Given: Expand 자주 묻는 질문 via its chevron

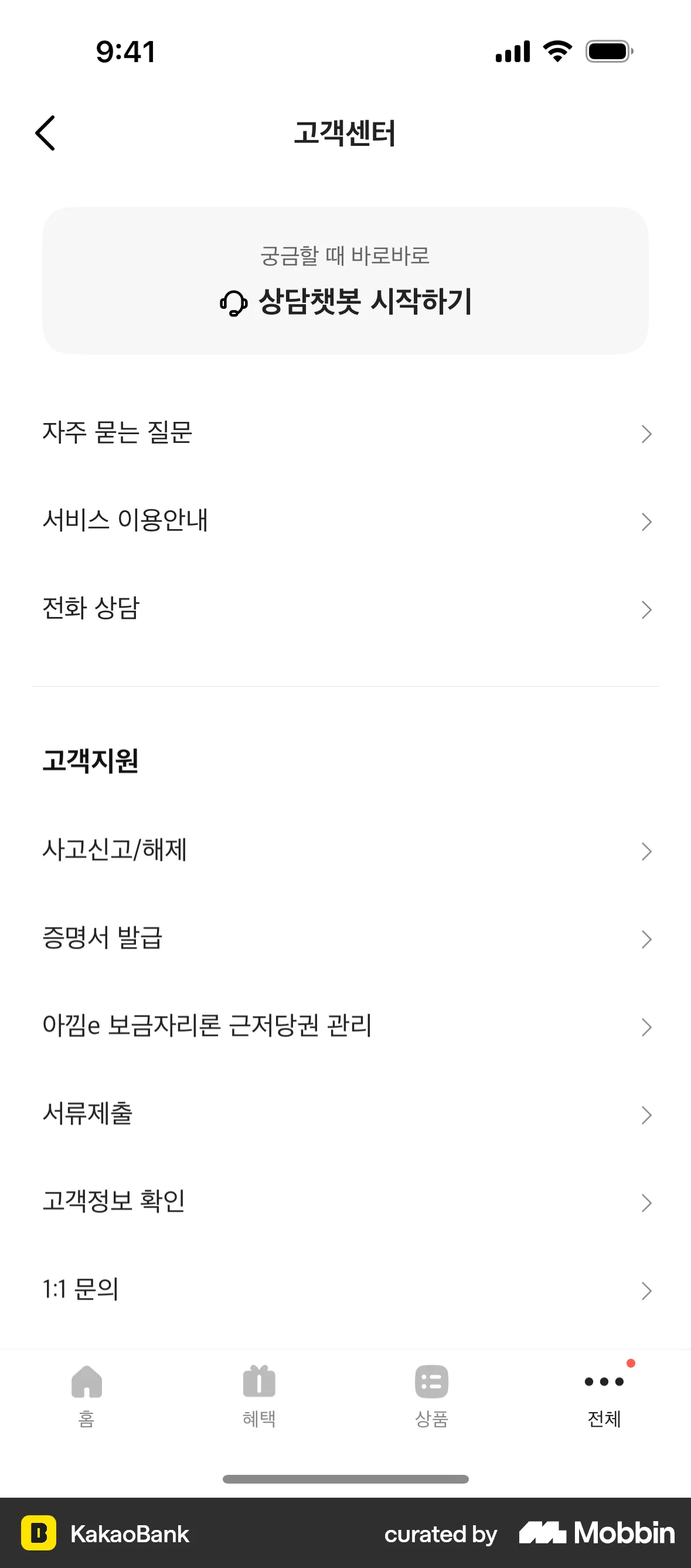Looking at the screenshot, I should (x=646, y=434).
